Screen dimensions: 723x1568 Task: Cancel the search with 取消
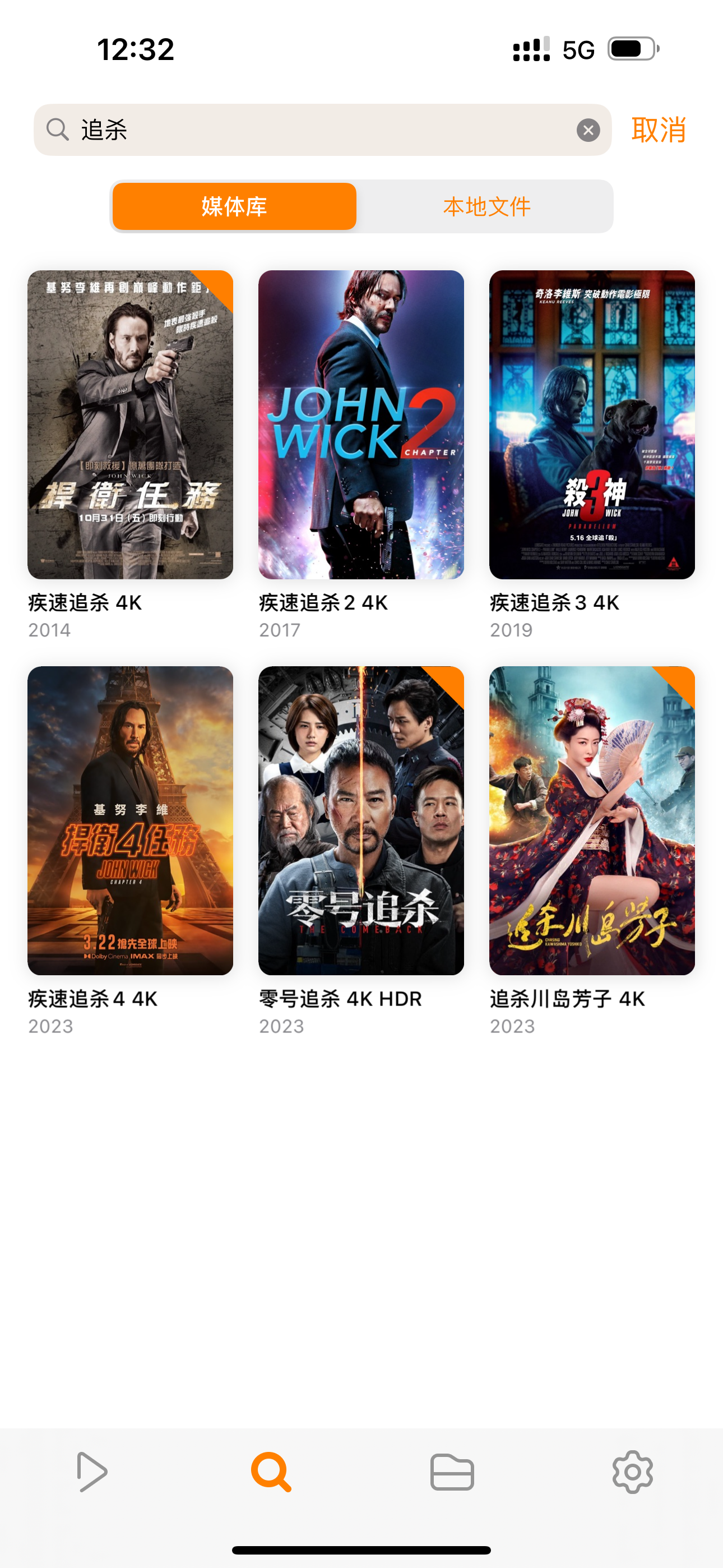[659, 130]
